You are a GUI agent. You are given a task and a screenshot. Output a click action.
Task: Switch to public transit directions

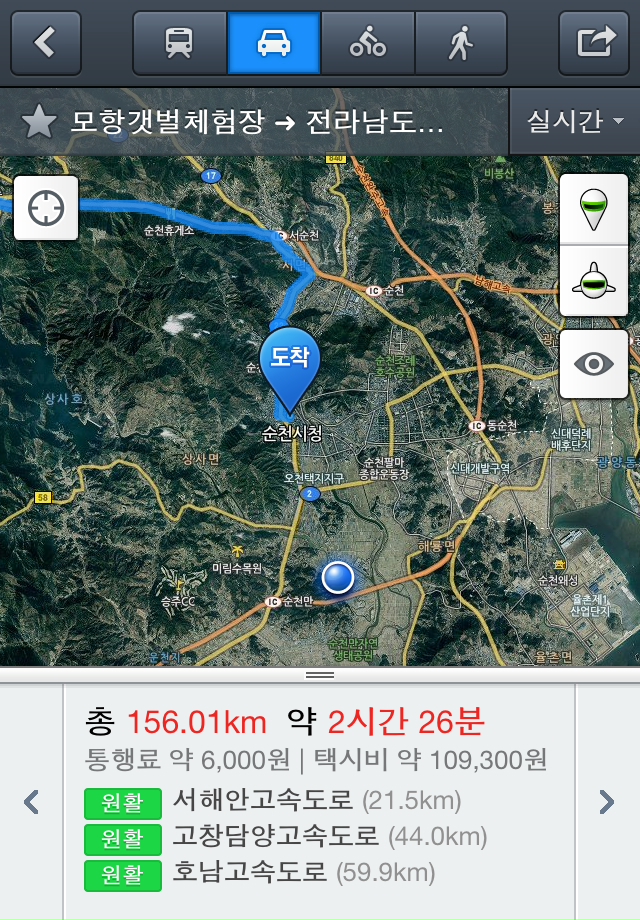pos(179,43)
